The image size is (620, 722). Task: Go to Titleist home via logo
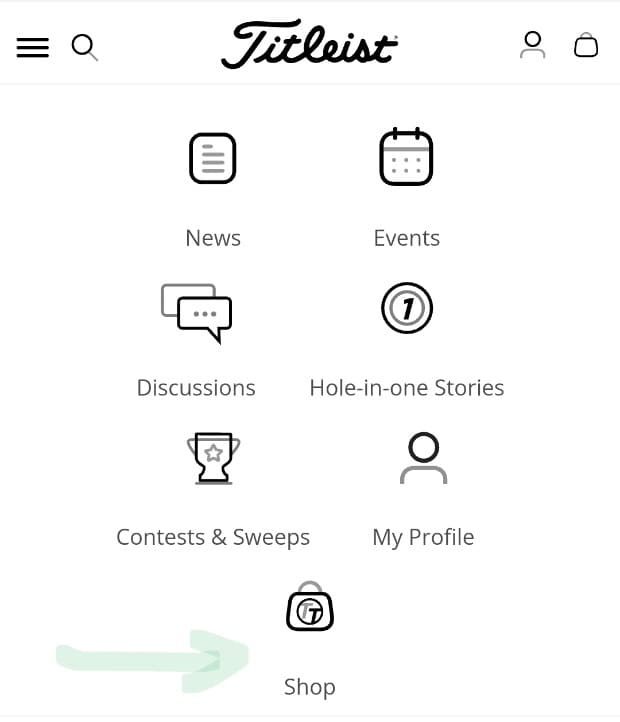pyautogui.click(x=309, y=46)
